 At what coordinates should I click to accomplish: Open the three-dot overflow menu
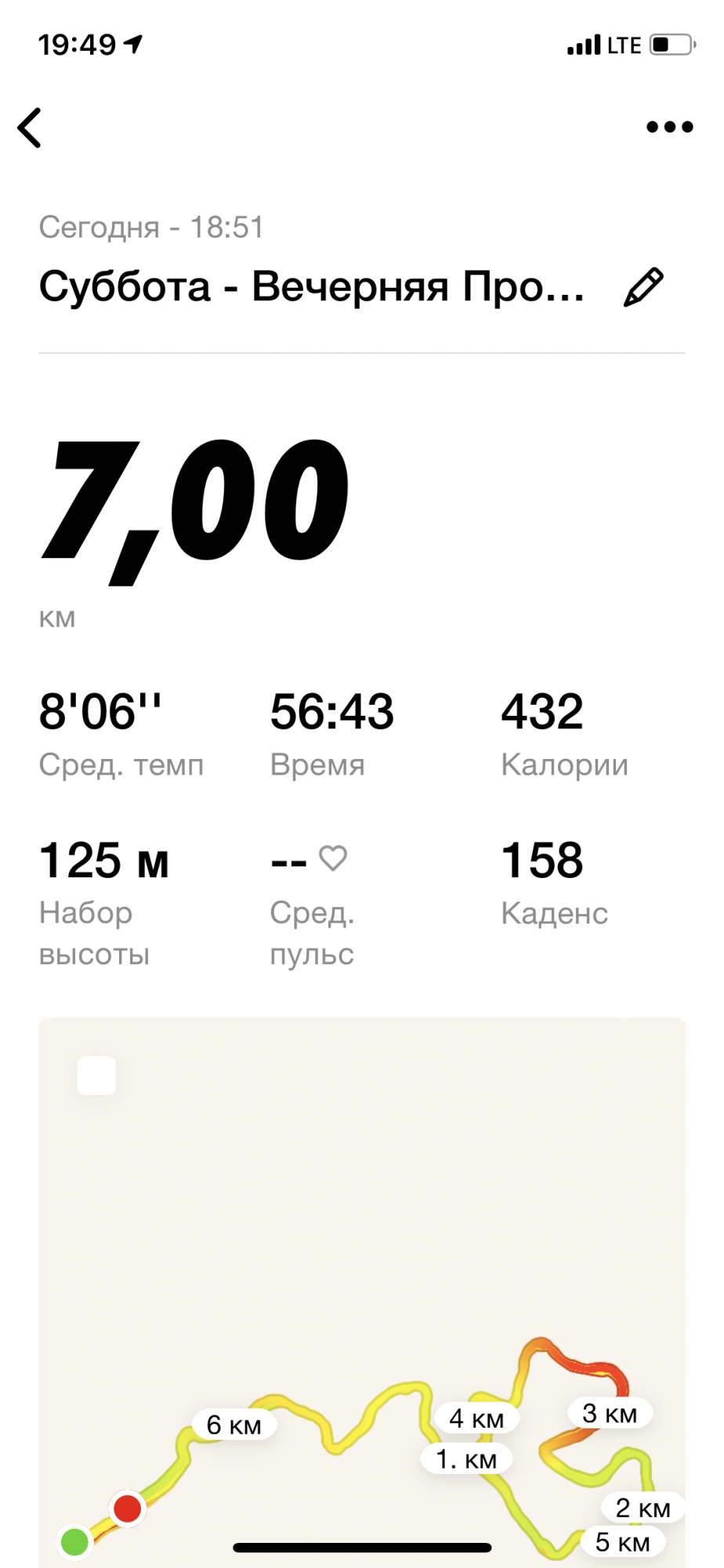coord(669,127)
